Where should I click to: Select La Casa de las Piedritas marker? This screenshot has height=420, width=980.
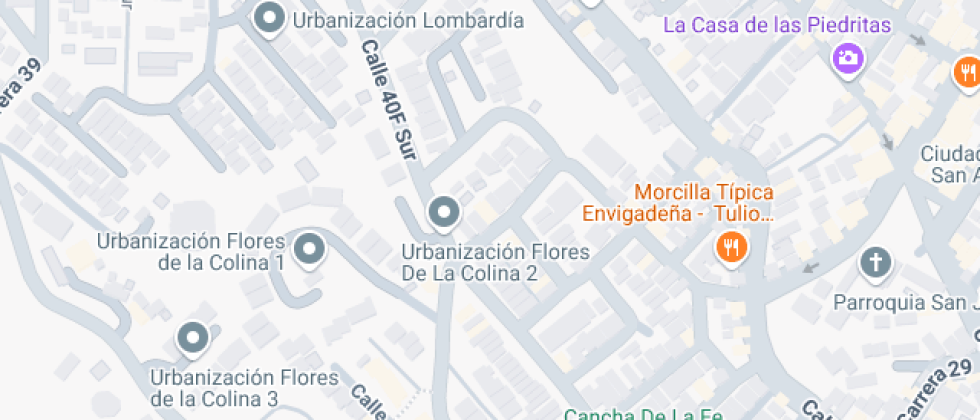pos(847,59)
